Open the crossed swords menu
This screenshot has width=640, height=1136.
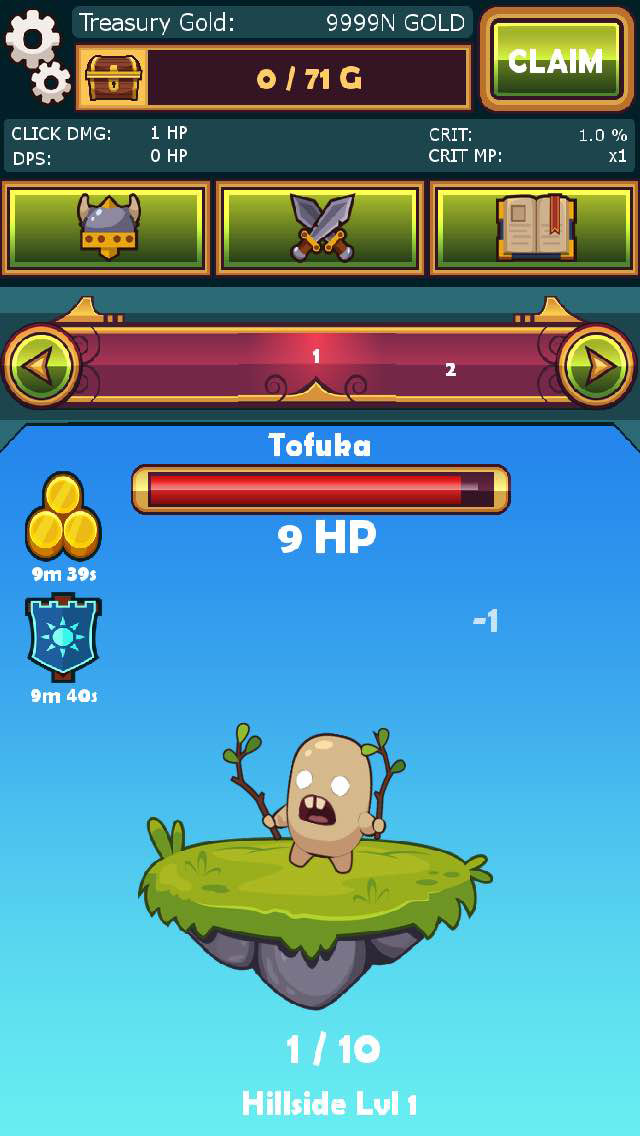[x=321, y=227]
